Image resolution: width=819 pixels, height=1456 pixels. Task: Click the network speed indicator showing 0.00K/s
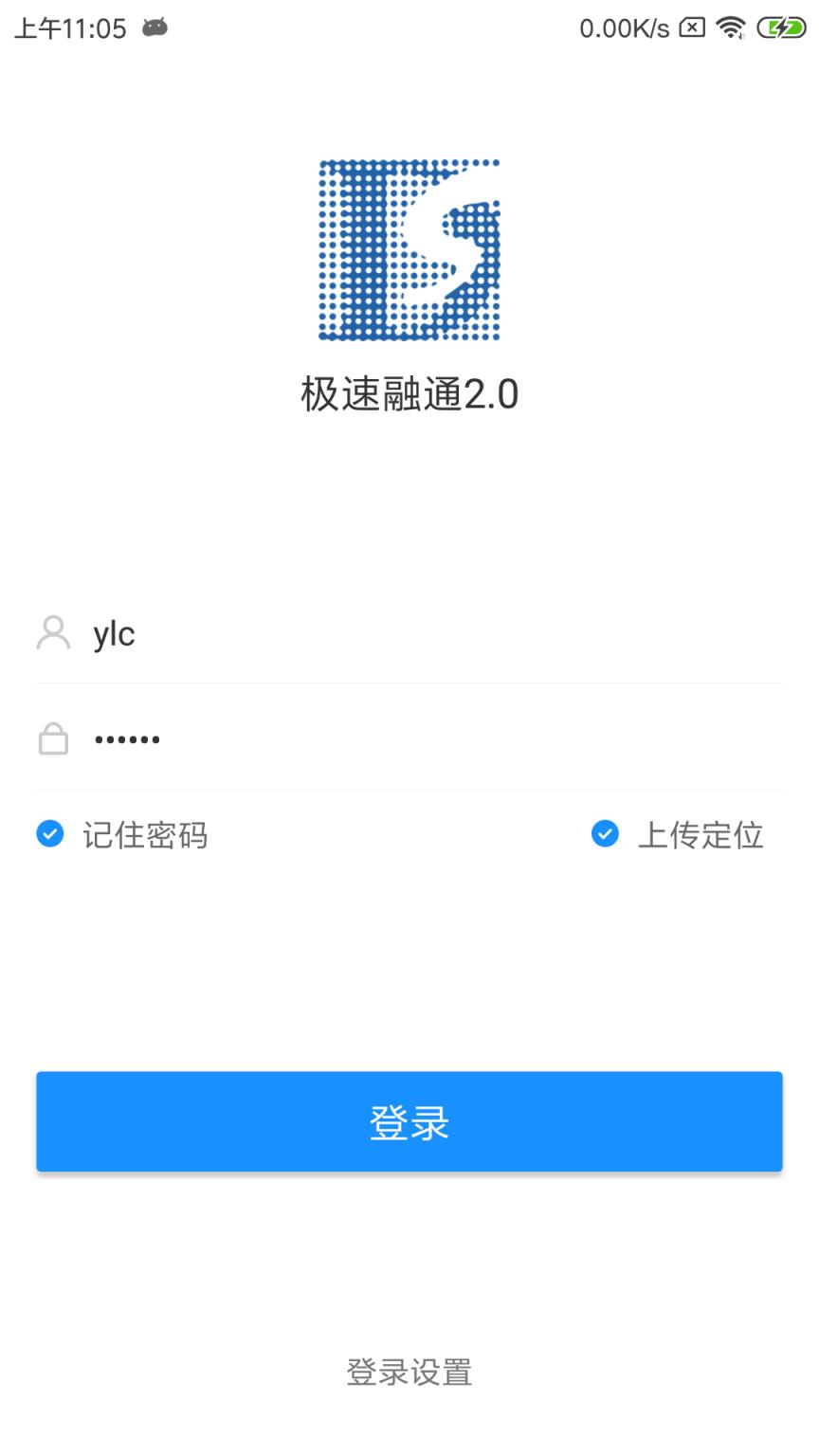click(x=621, y=27)
